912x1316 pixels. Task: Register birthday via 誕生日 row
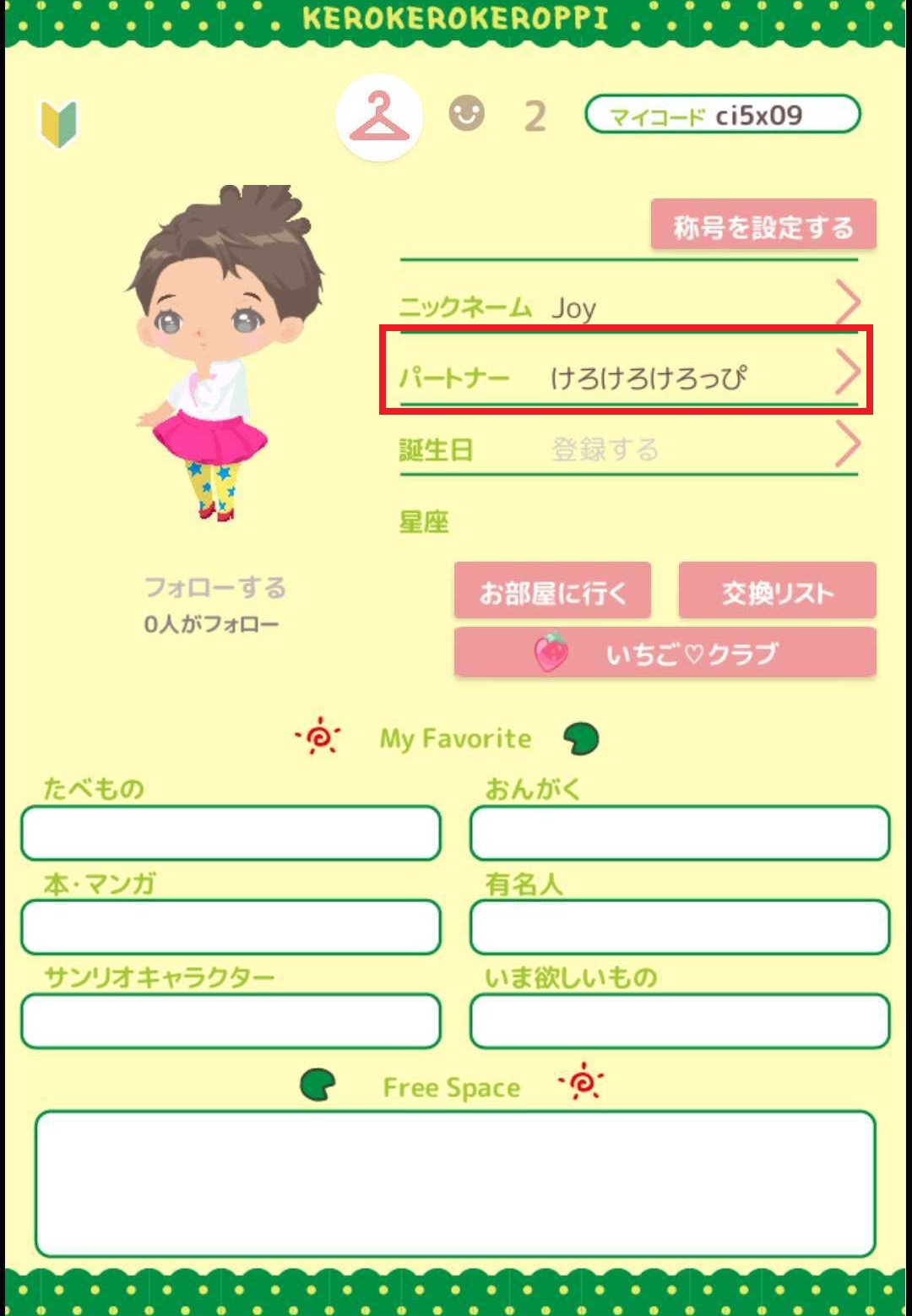point(628,449)
